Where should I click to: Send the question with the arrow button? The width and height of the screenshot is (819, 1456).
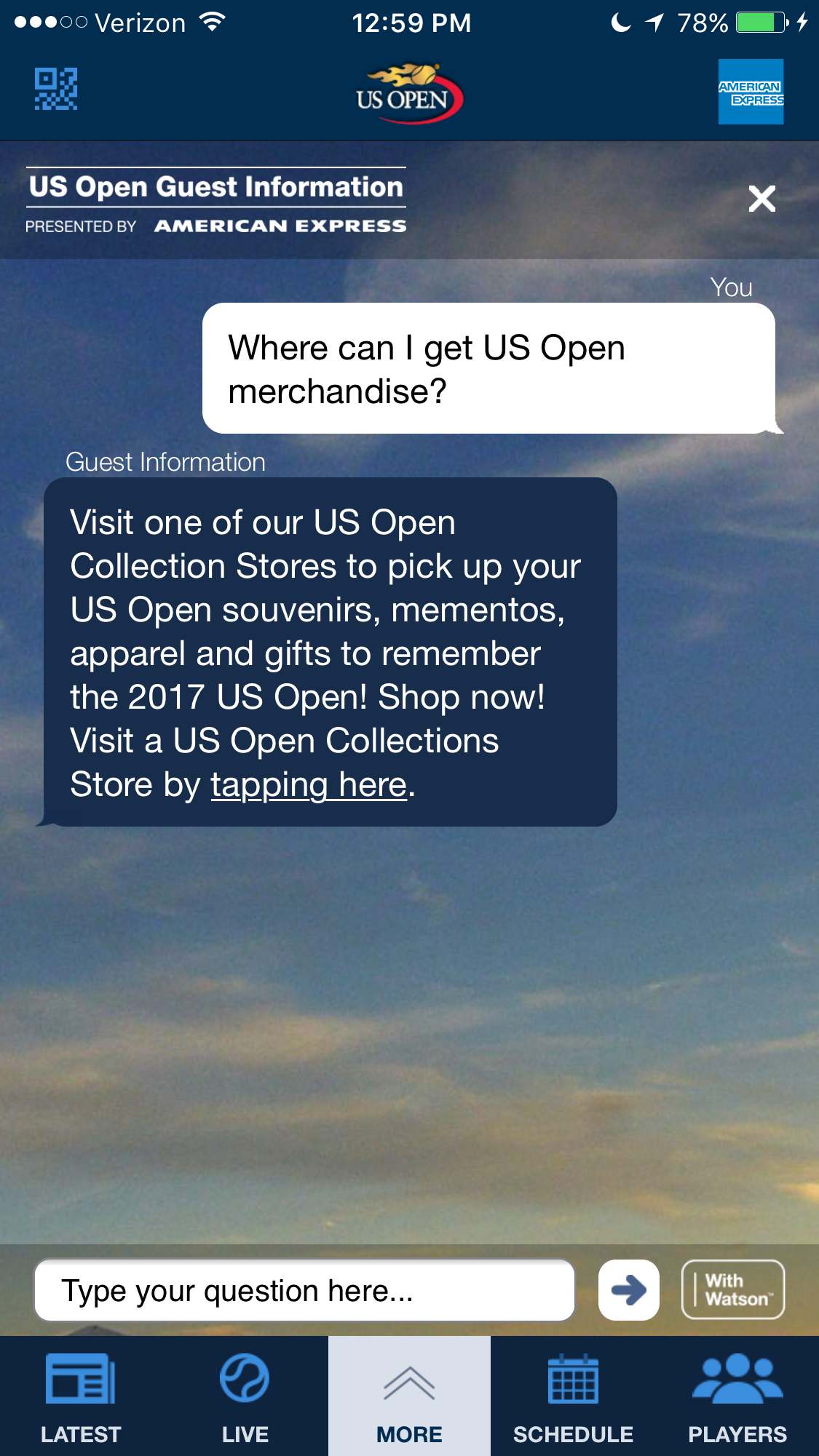click(628, 1290)
